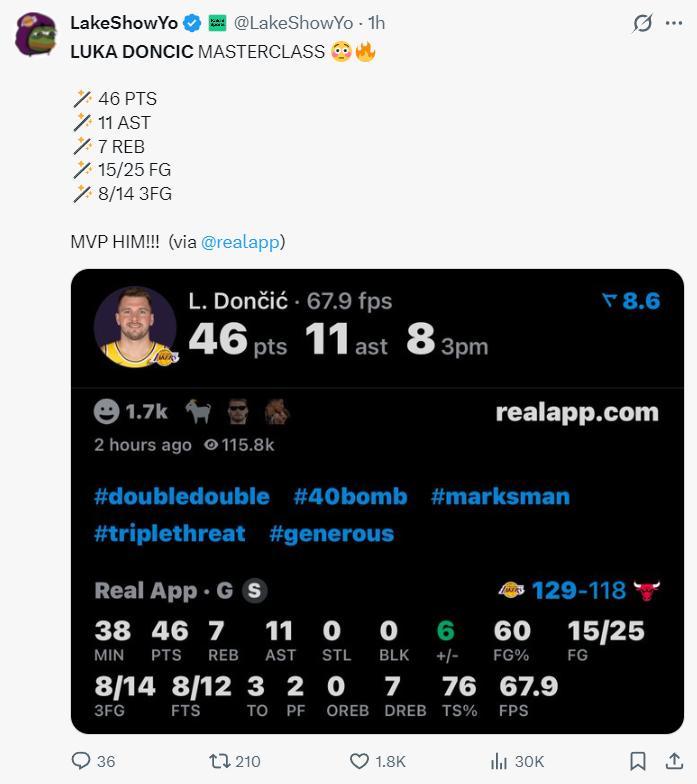
Task: Follow the @realapp mention link
Action: tap(242, 241)
